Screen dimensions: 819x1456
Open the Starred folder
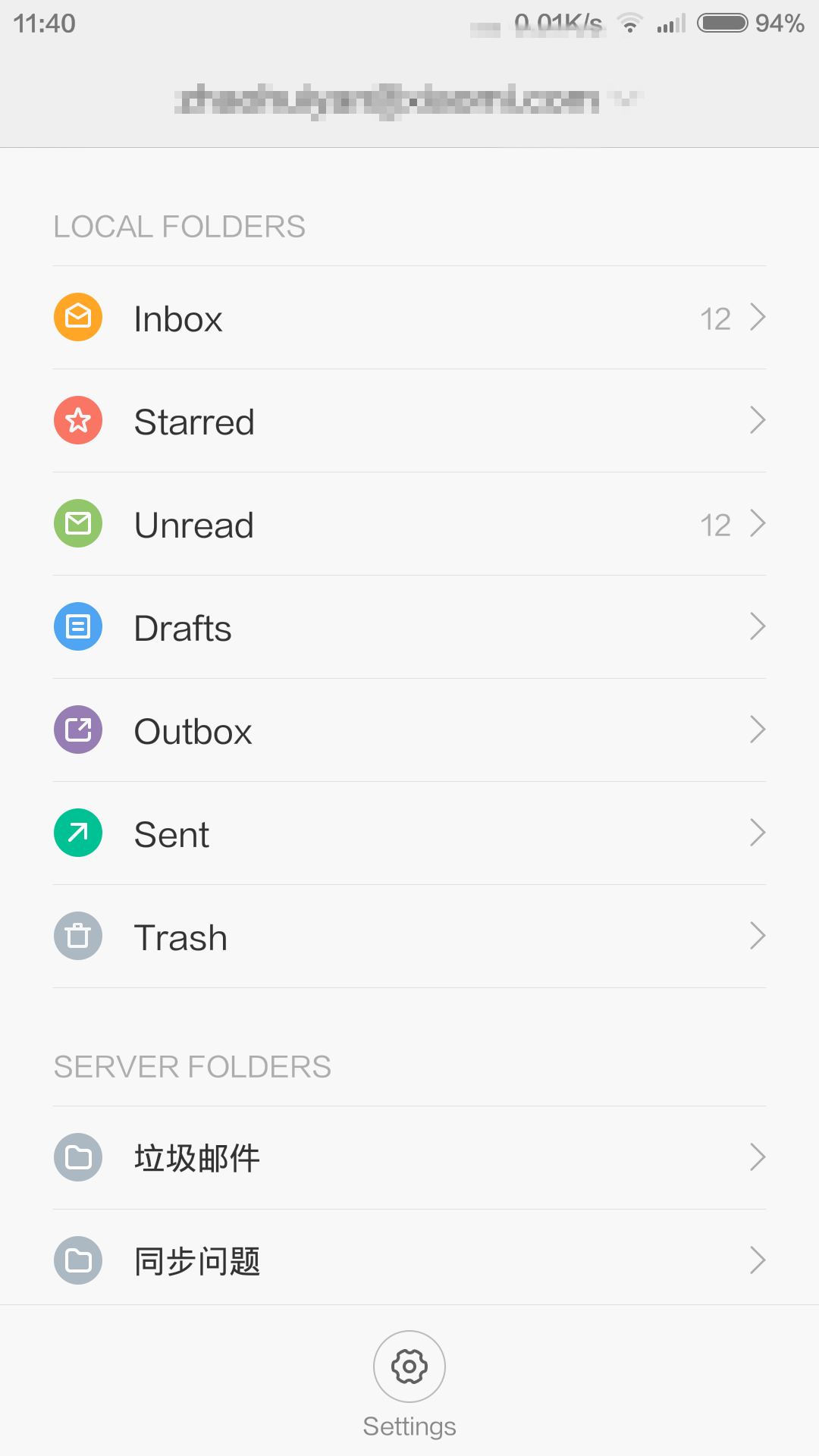pyautogui.click(x=409, y=421)
